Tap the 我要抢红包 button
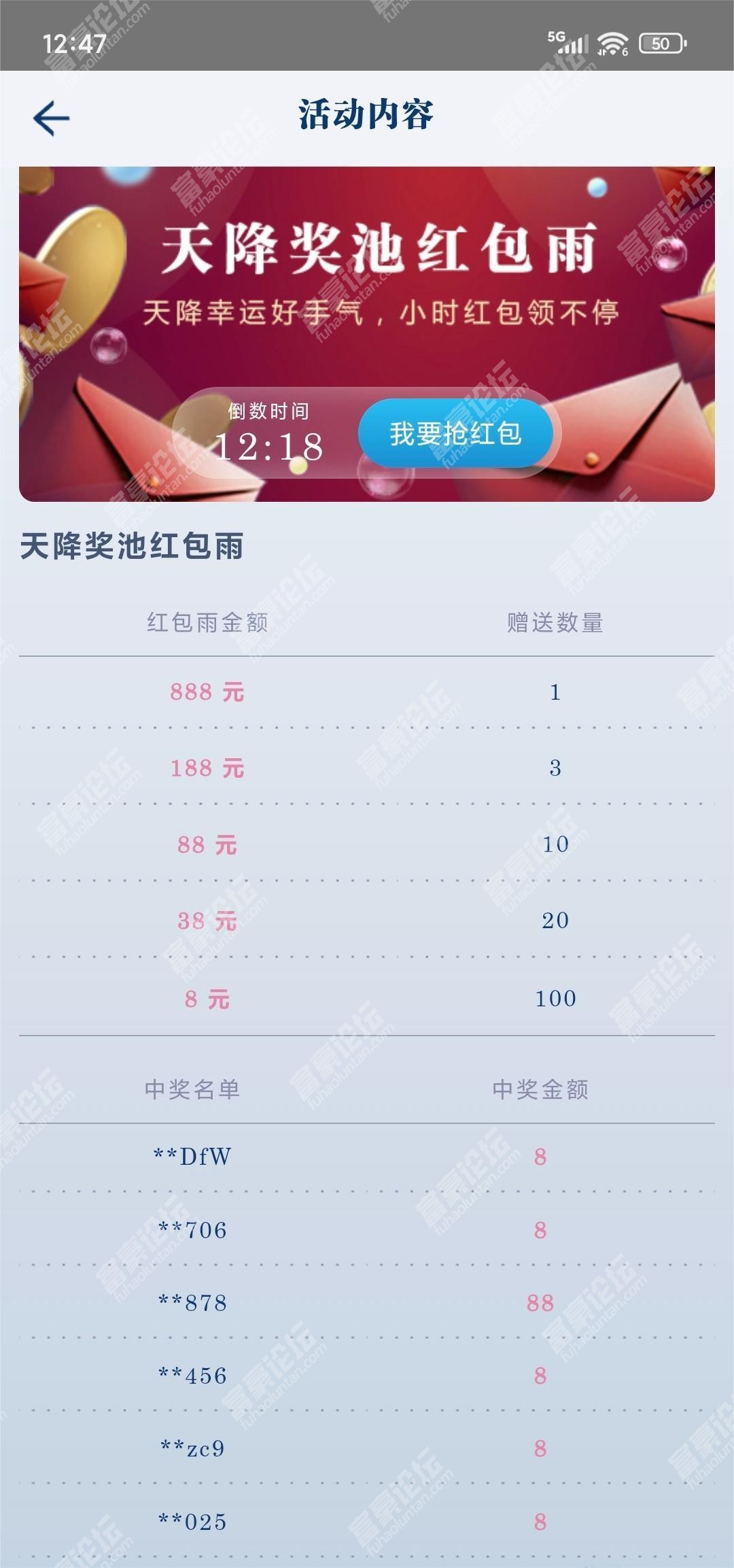 pyautogui.click(x=455, y=434)
